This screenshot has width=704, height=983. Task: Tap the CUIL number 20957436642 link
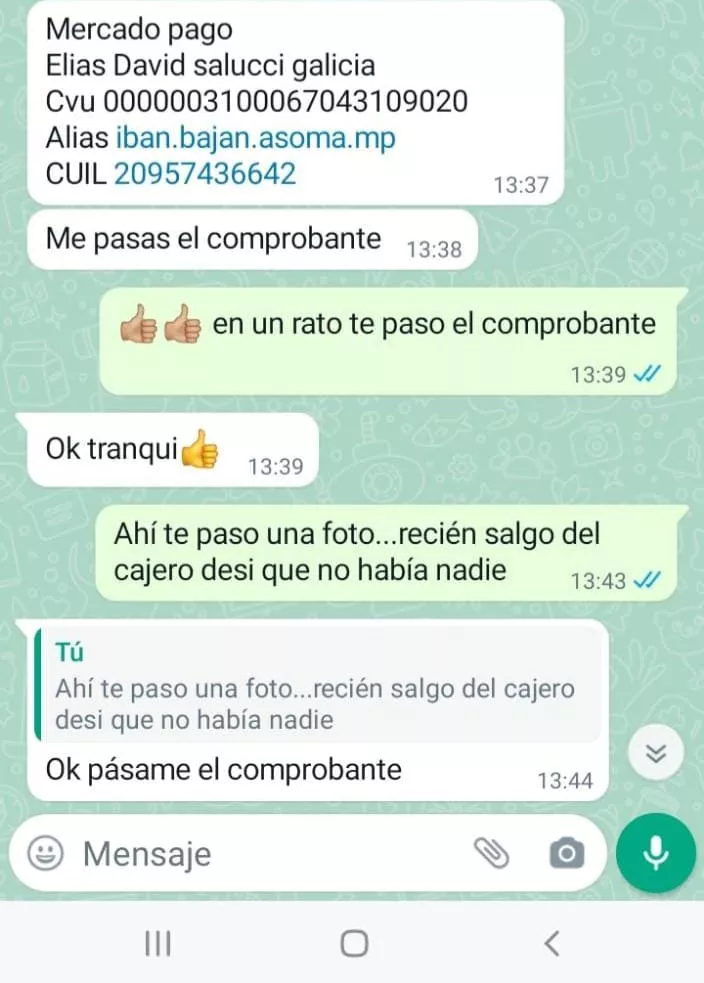[x=205, y=173]
